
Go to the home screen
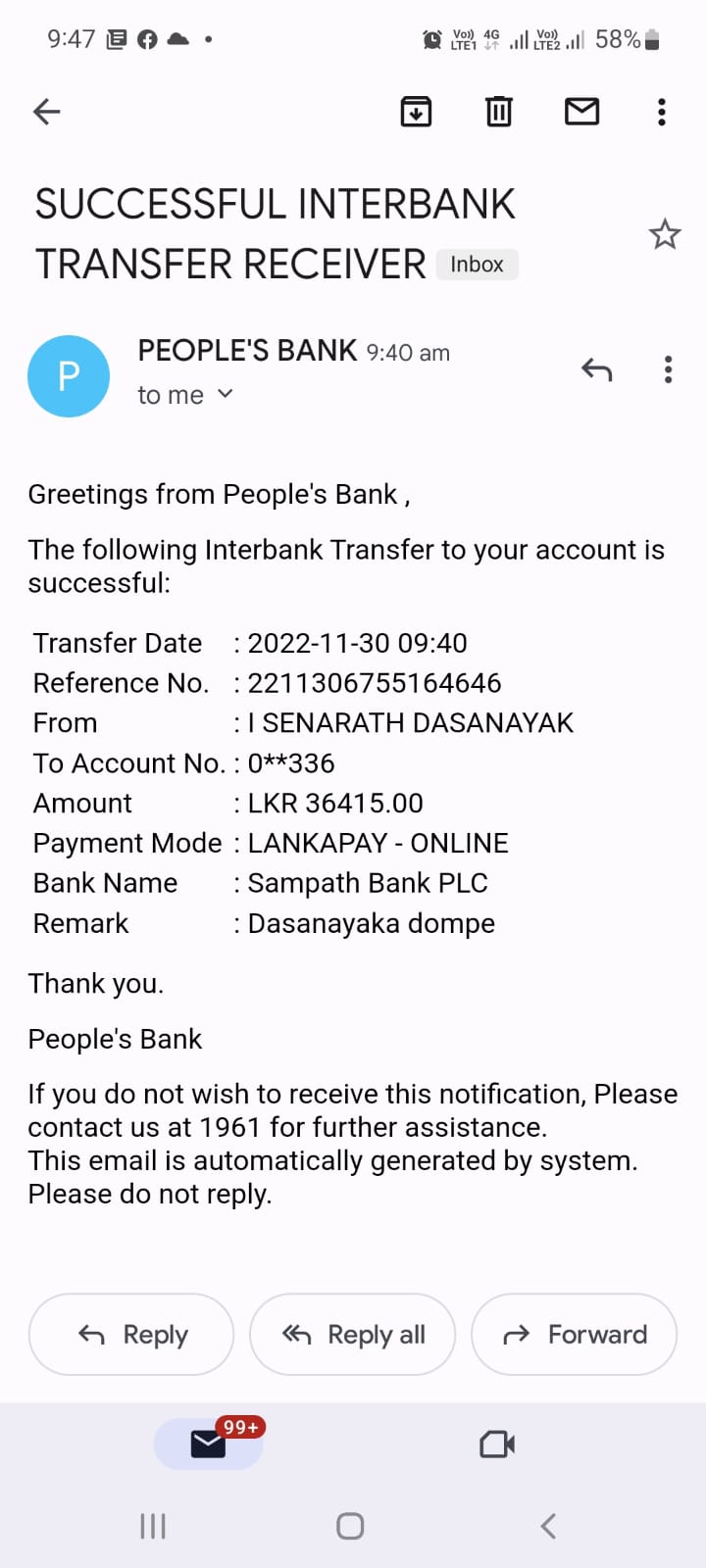(350, 1526)
